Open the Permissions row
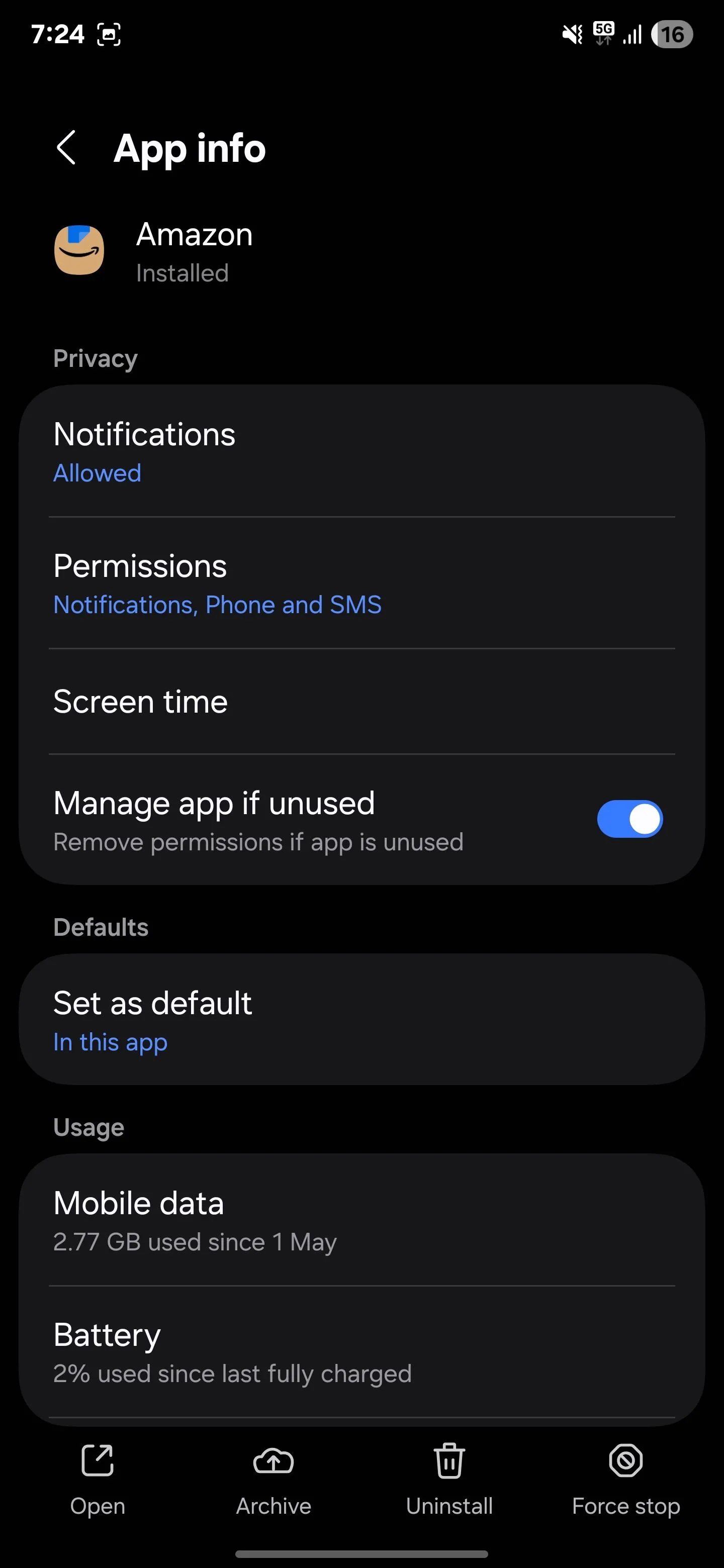 (361, 583)
